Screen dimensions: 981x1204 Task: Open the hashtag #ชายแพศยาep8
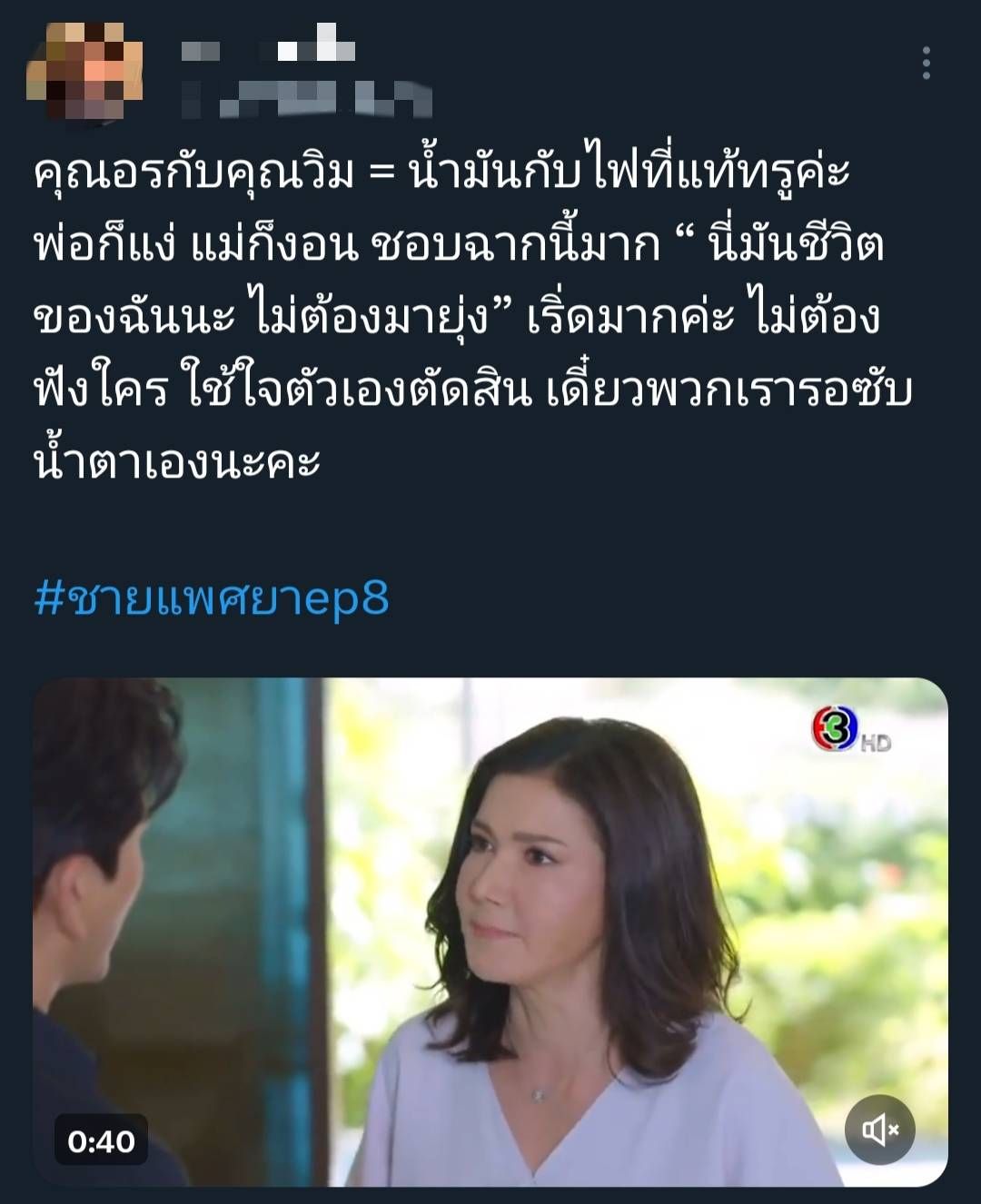pos(212,599)
